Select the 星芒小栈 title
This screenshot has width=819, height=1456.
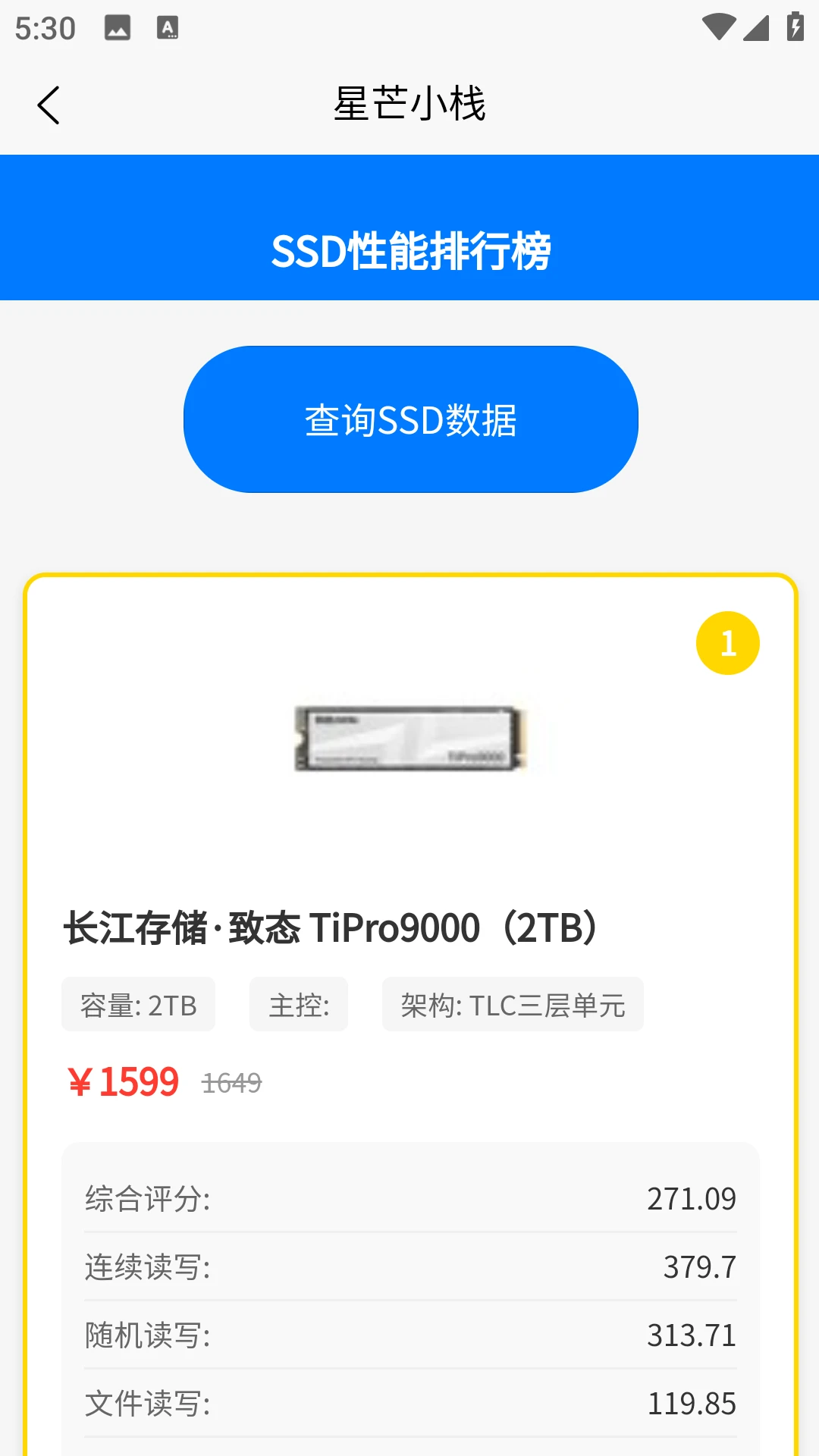[409, 105]
